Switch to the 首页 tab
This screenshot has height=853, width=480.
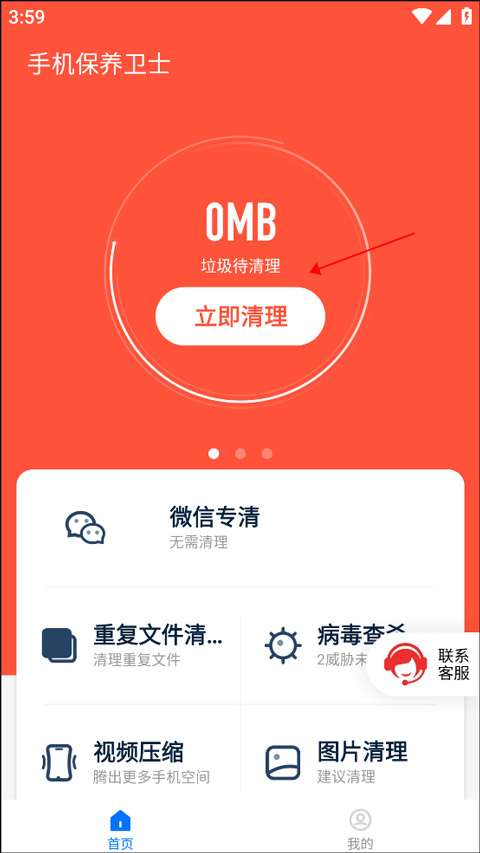pos(120,829)
